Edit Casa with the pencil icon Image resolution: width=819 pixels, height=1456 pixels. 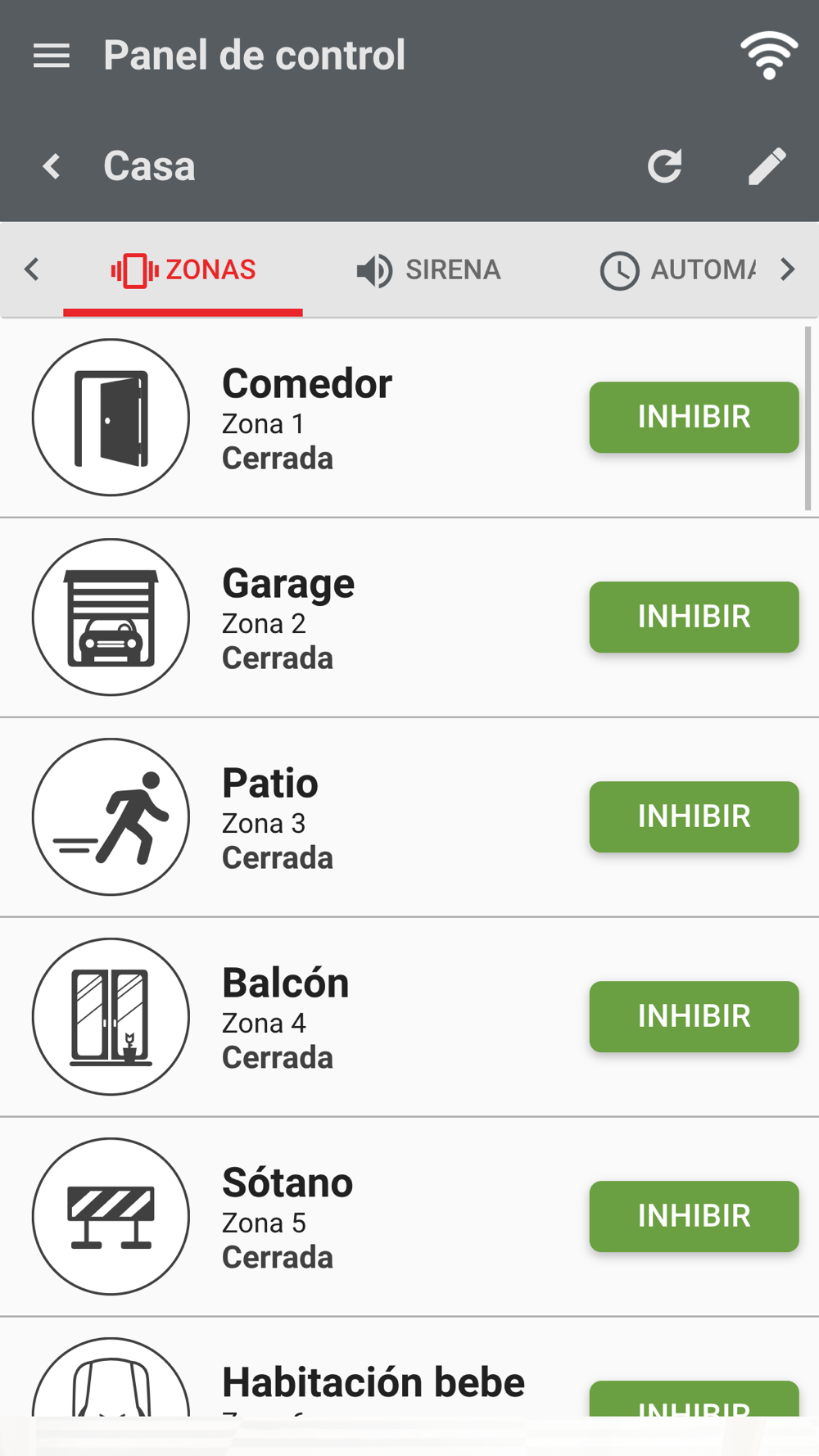pos(767,166)
